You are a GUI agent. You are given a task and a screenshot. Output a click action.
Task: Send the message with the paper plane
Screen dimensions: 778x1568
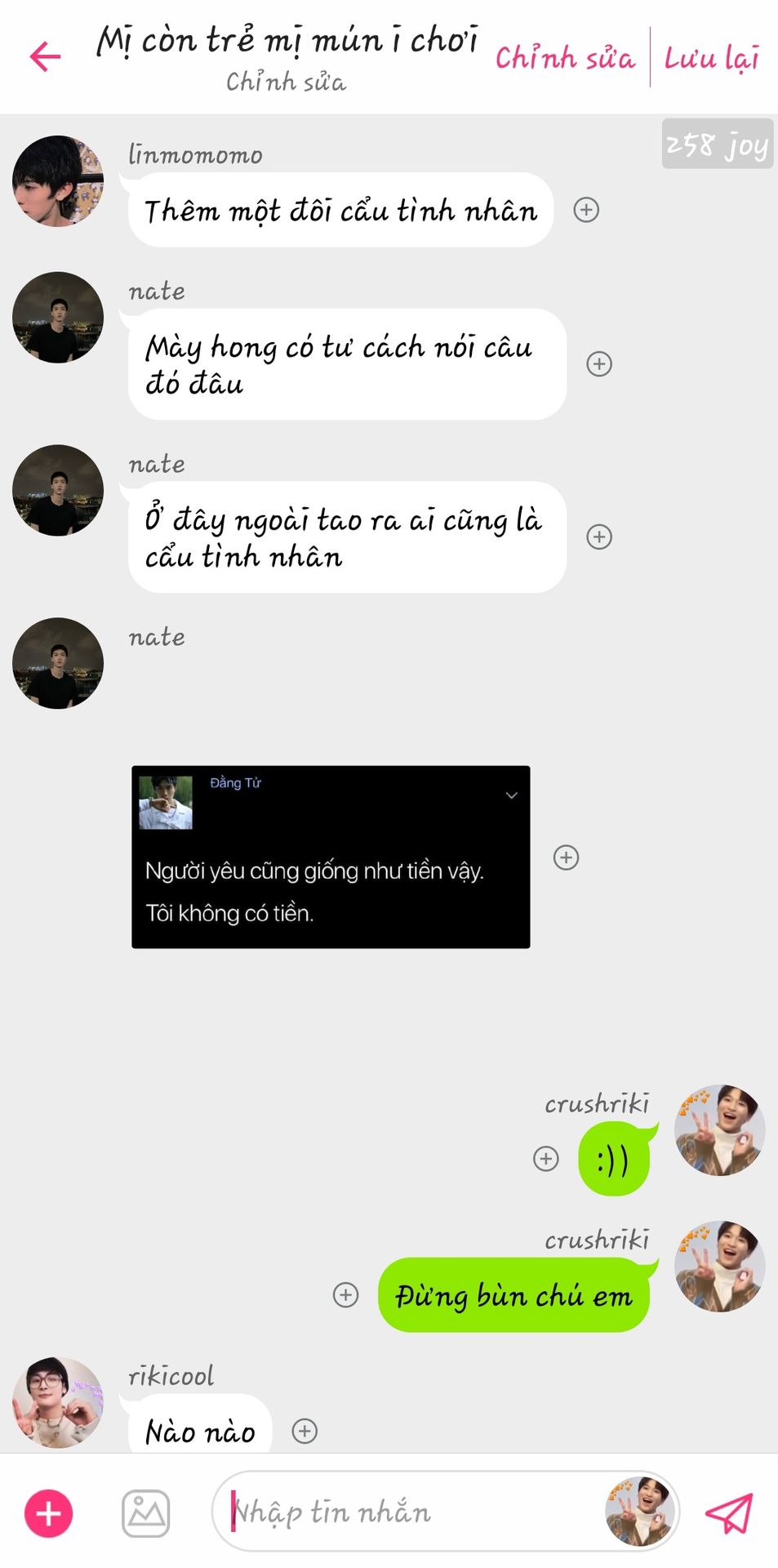(728, 1513)
